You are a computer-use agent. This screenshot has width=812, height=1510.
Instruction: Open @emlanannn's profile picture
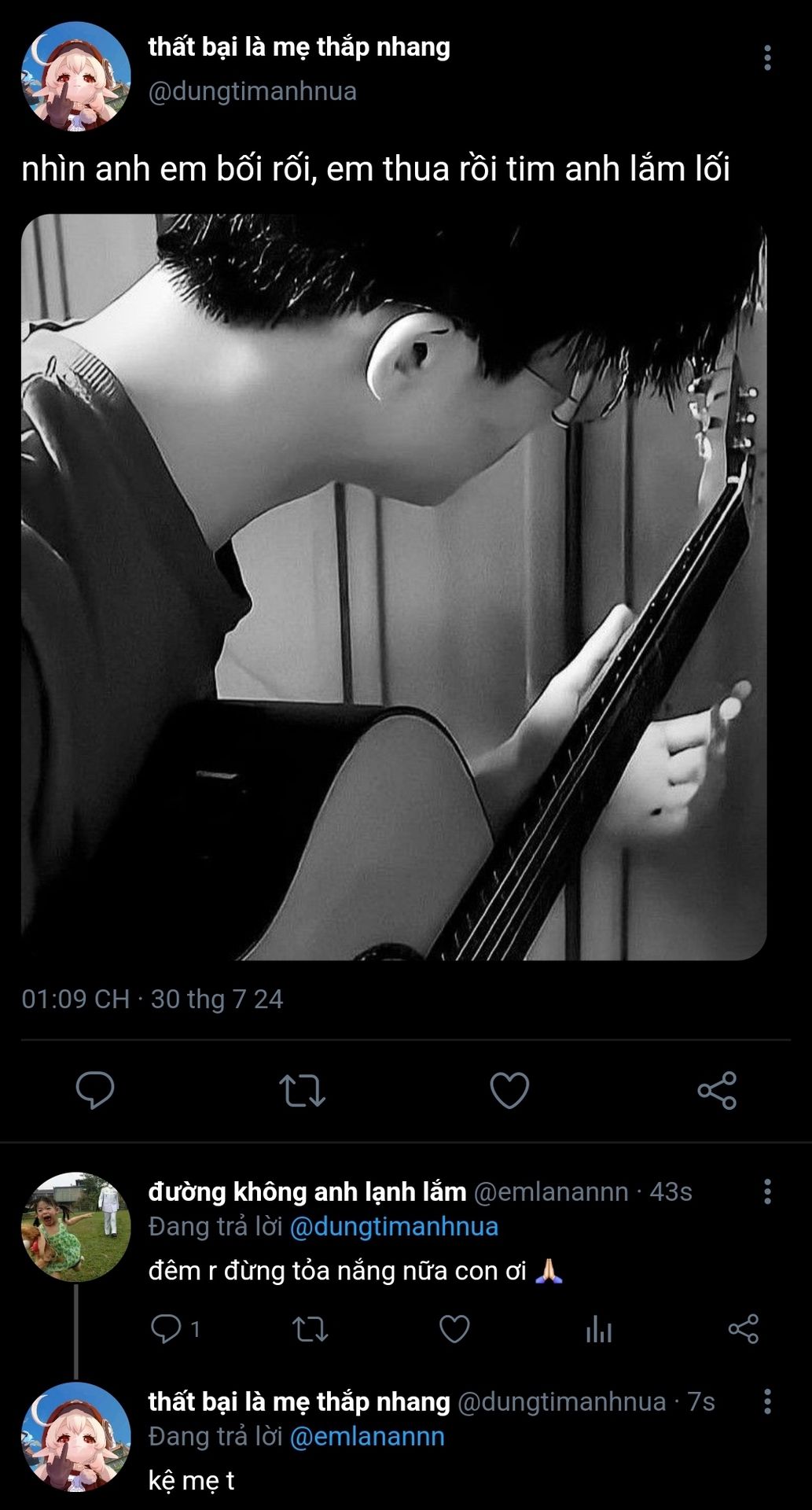coord(75,1227)
